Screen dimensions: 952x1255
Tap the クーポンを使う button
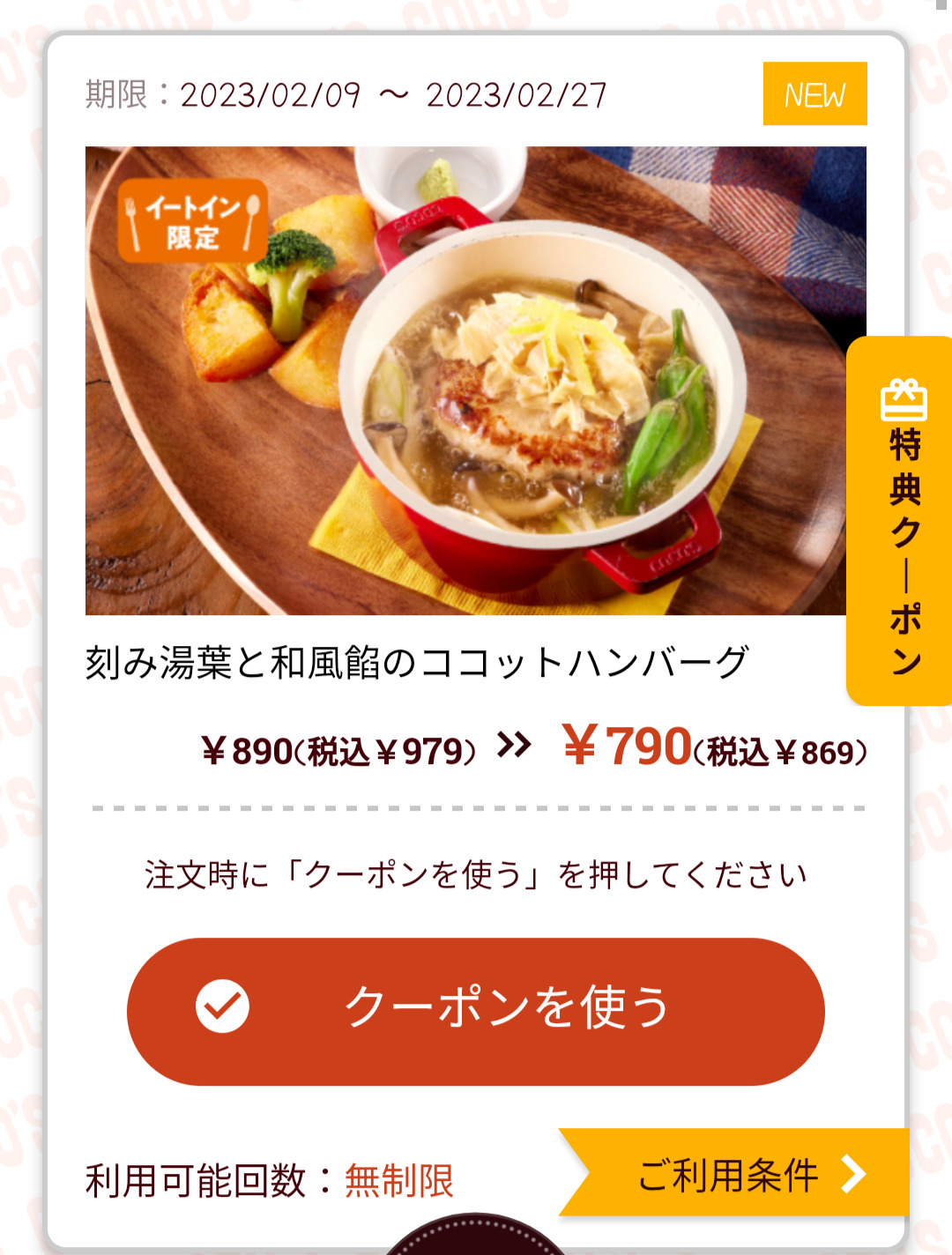476,1011
